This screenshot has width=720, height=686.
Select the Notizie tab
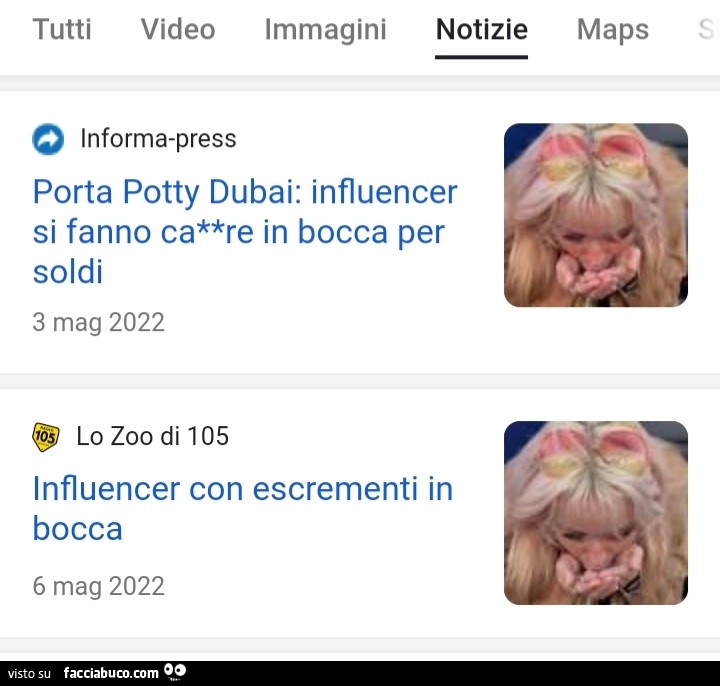coord(481,30)
